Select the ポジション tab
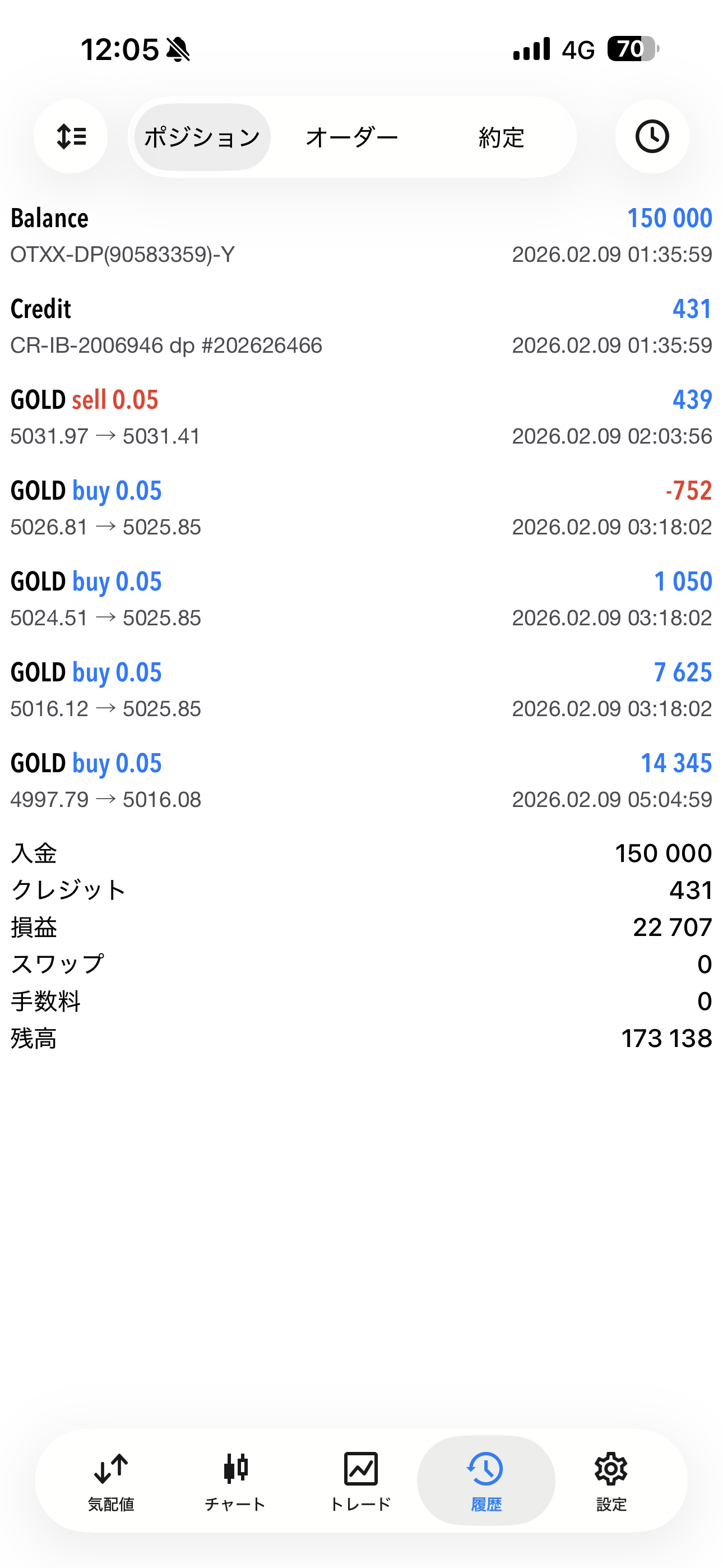This screenshot has height=1568, width=723. click(202, 137)
